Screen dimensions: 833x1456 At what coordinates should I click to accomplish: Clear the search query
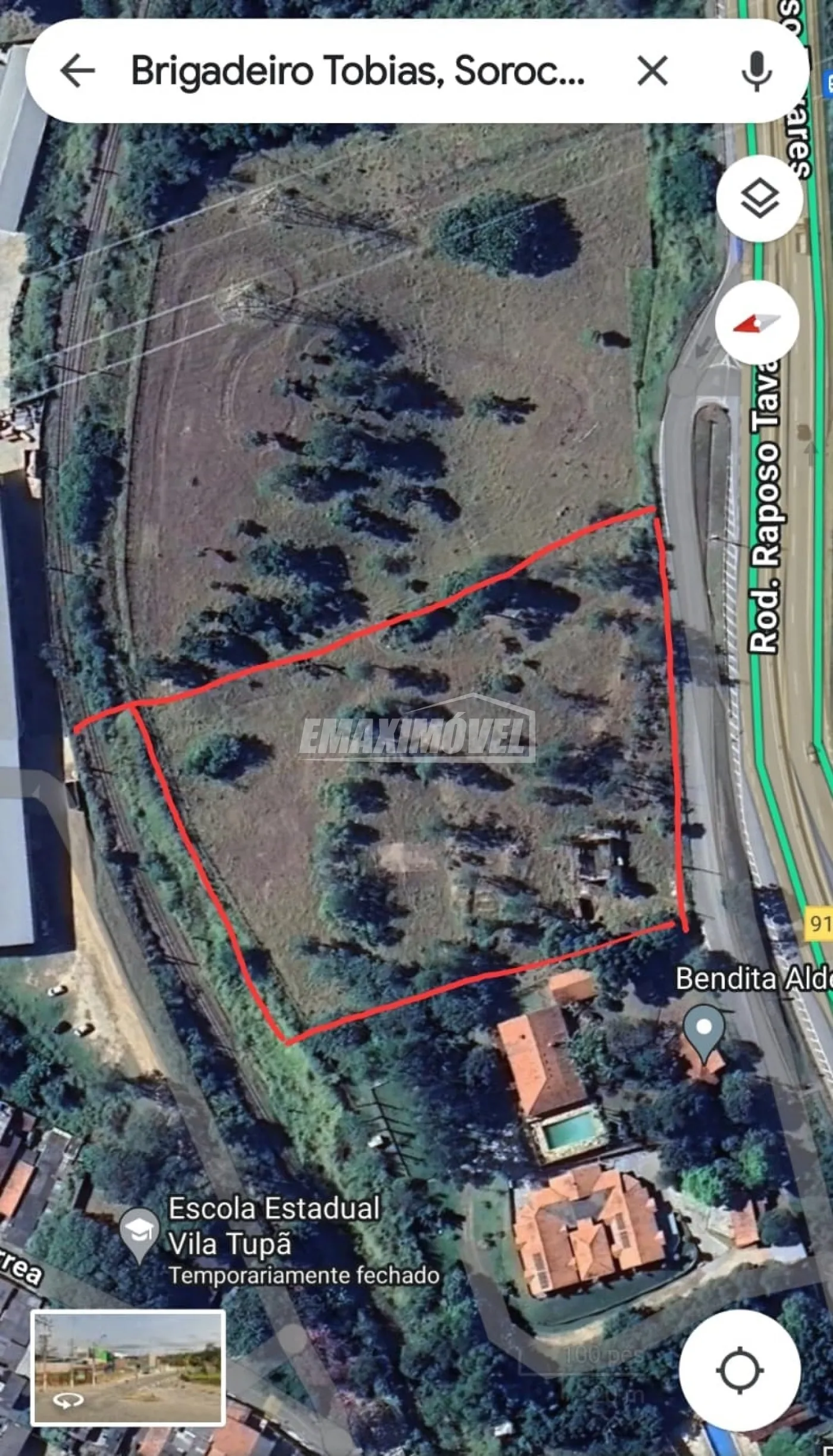click(652, 71)
